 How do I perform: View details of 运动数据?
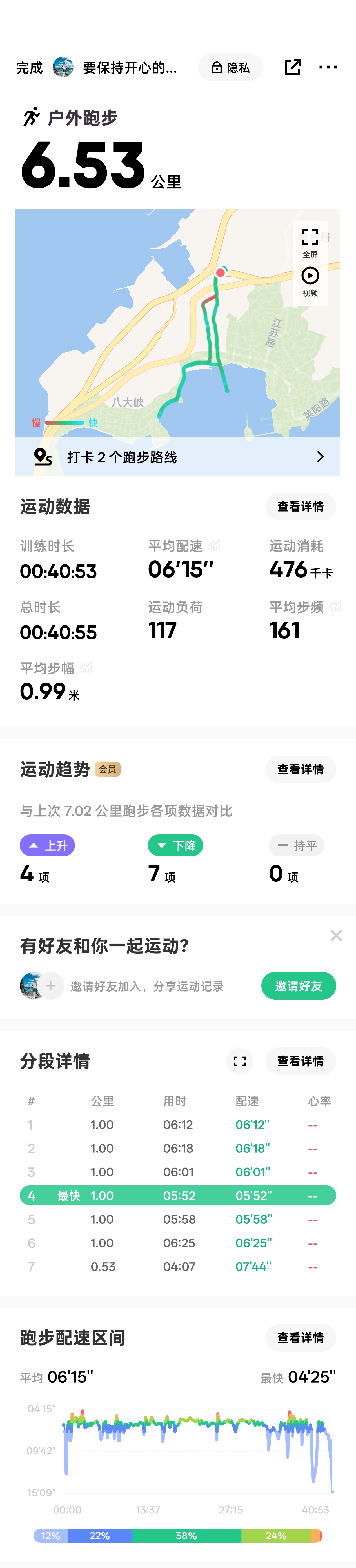click(300, 507)
